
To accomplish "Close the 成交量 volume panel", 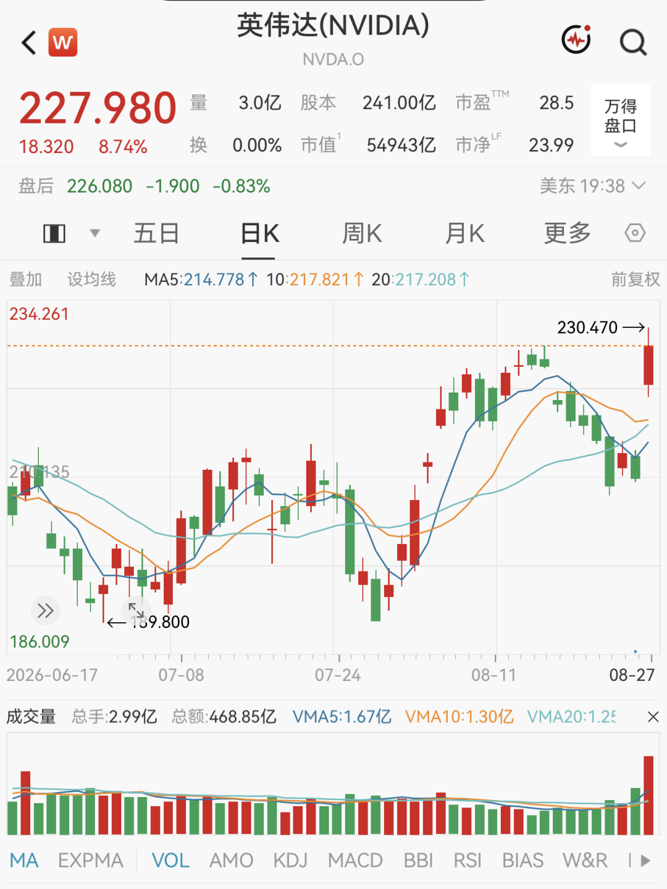I will [653, 717].
